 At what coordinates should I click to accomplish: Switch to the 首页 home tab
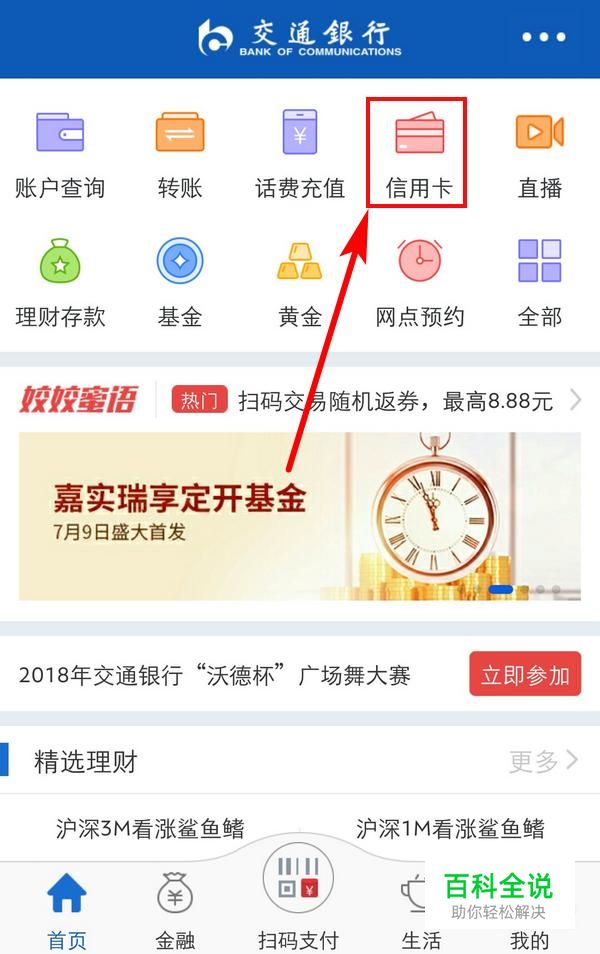pyautogui.click(x=67, y=910)
